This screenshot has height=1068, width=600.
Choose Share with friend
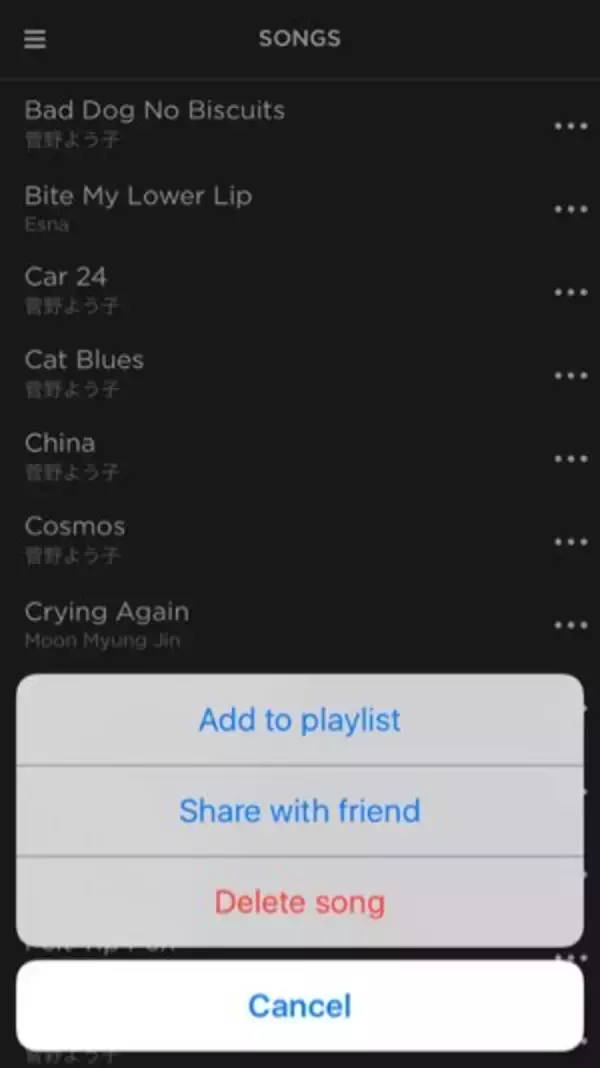pyautogui.click(x=300, y=810)
